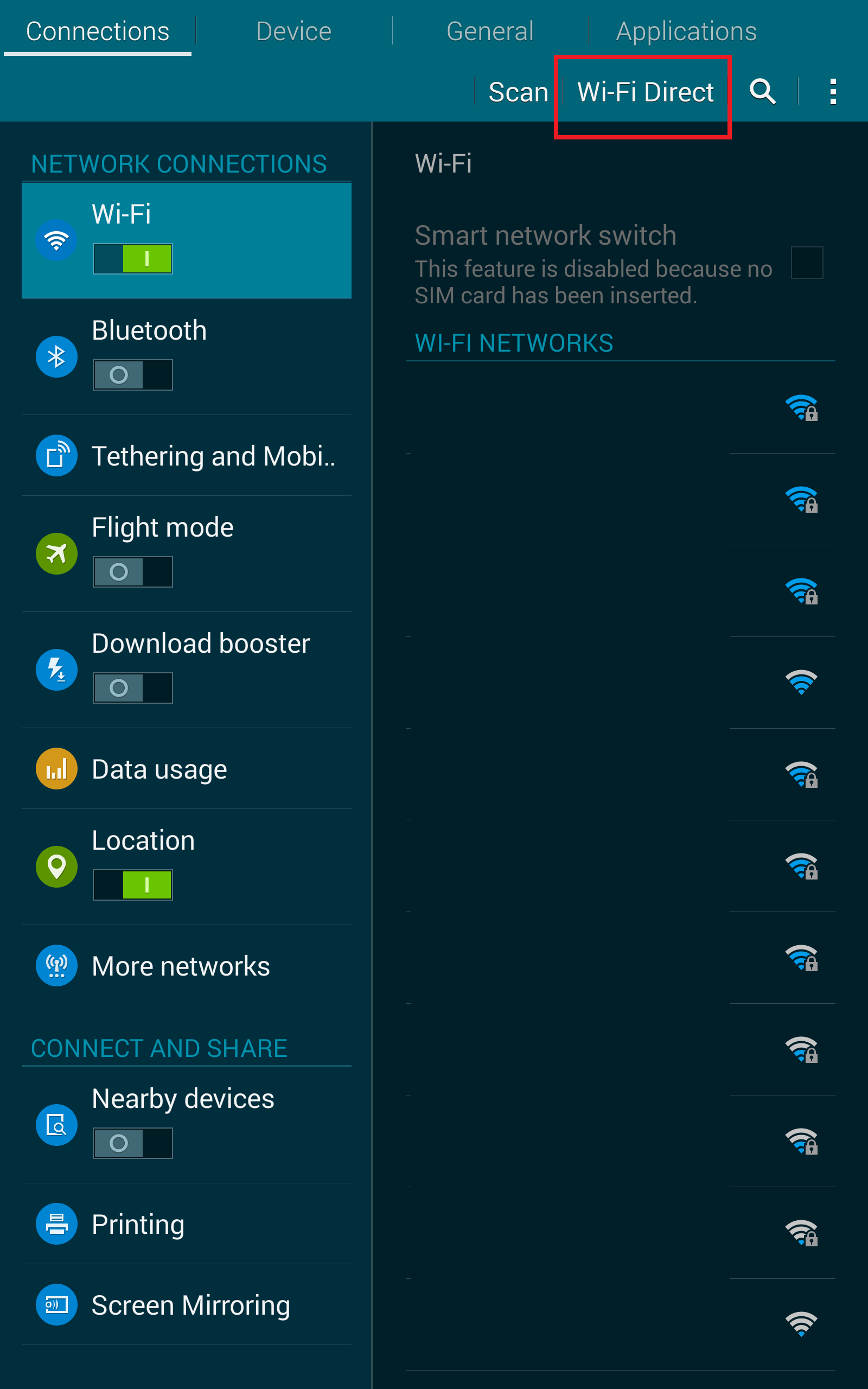Open the three-dot overflow menu
This screenshot has height=1389, width=868.
click(x=832, y=92)
